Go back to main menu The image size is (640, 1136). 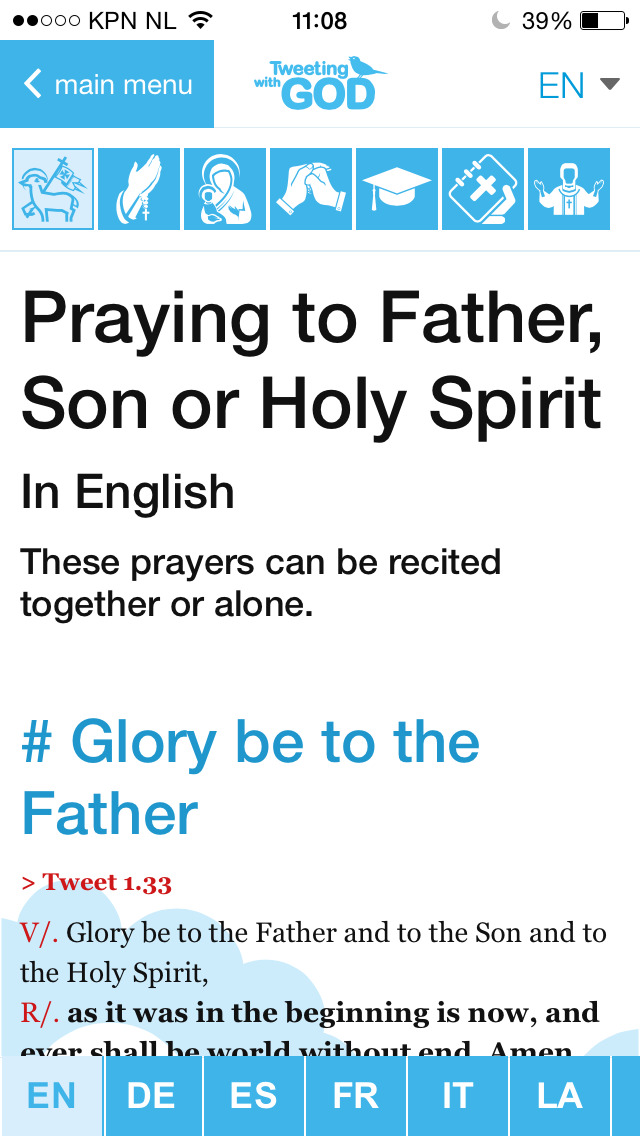point(107,84)
